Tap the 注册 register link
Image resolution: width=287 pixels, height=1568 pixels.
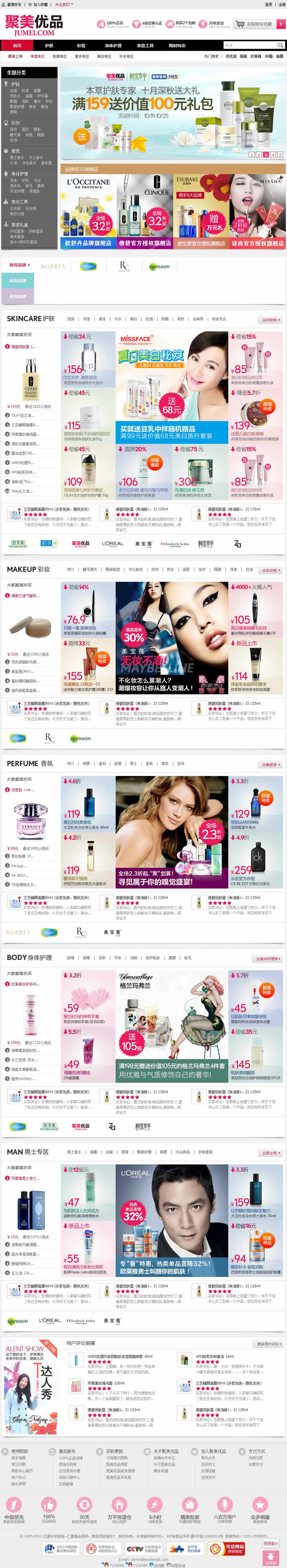[x=282, y=4]
